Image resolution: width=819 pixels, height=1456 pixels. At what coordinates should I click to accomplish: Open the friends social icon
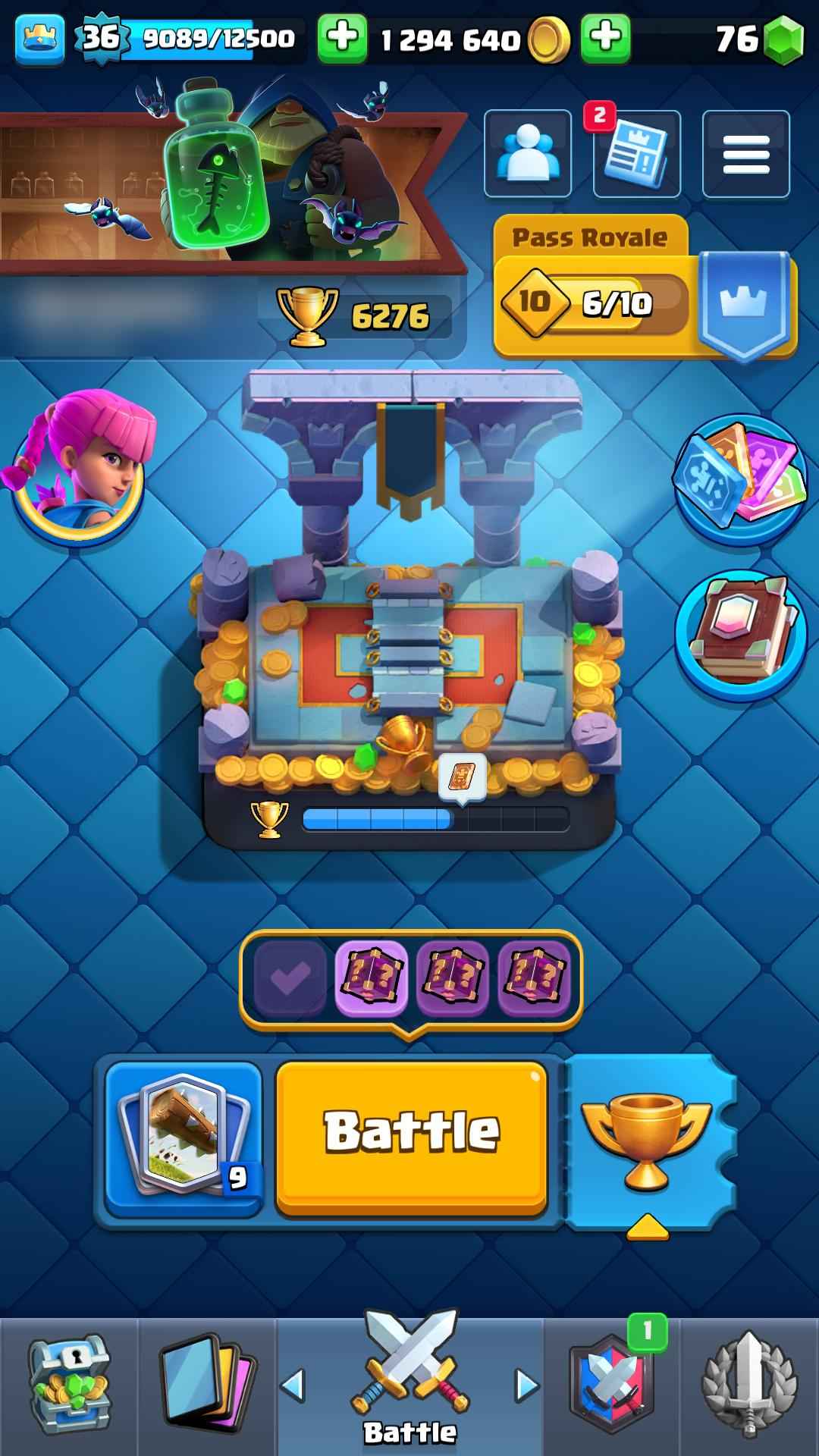[x=527, y=154]
